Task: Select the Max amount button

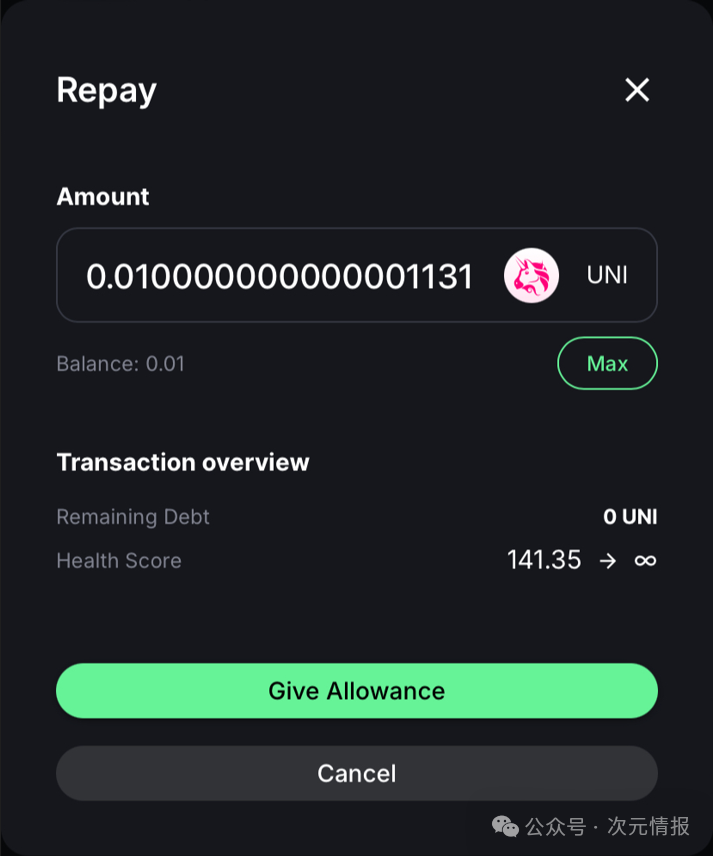Action: [607, 363]
